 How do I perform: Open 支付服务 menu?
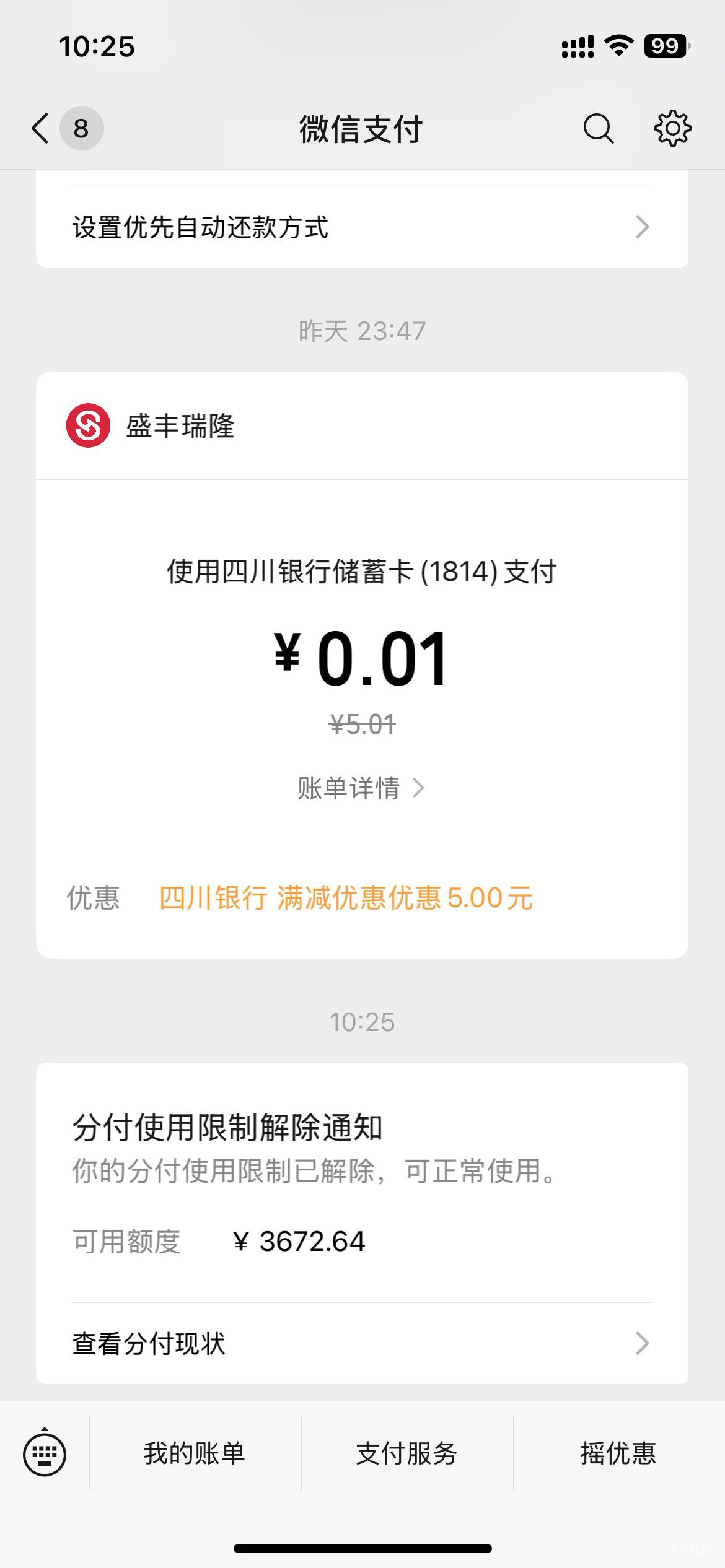[x=406, y=1453]
